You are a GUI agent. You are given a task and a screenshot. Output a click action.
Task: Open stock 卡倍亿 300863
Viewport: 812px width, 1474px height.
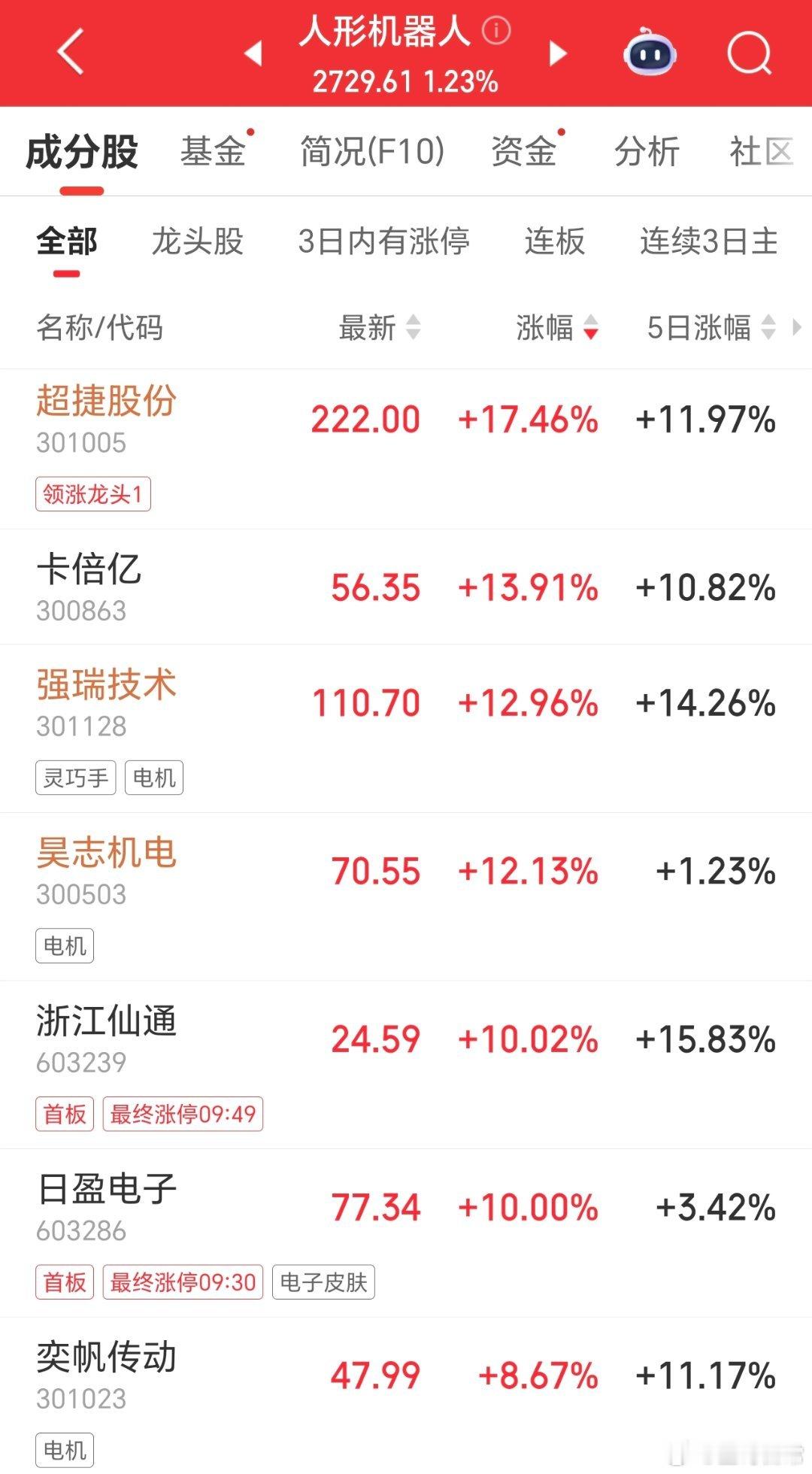[406, 587]
